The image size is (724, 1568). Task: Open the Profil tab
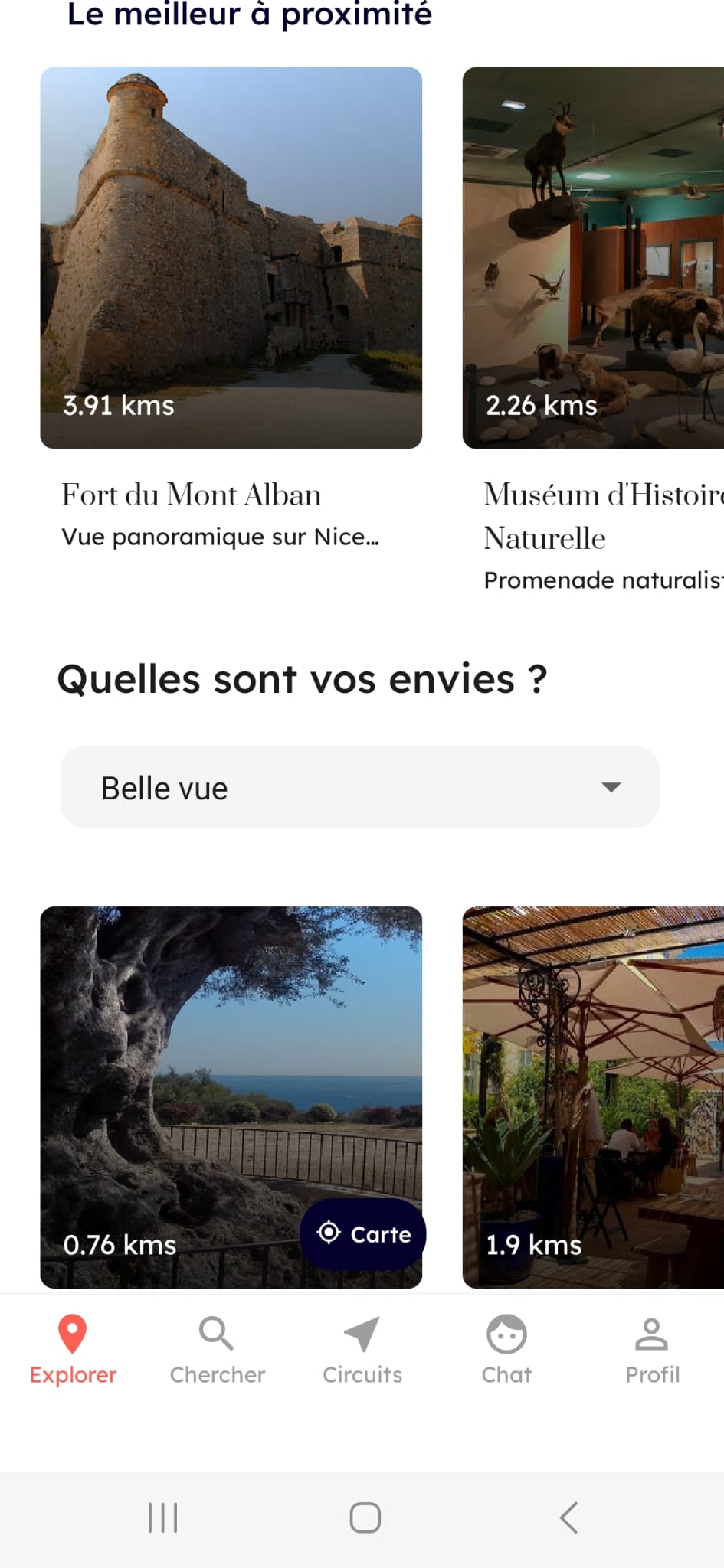tap(652, 1351)
